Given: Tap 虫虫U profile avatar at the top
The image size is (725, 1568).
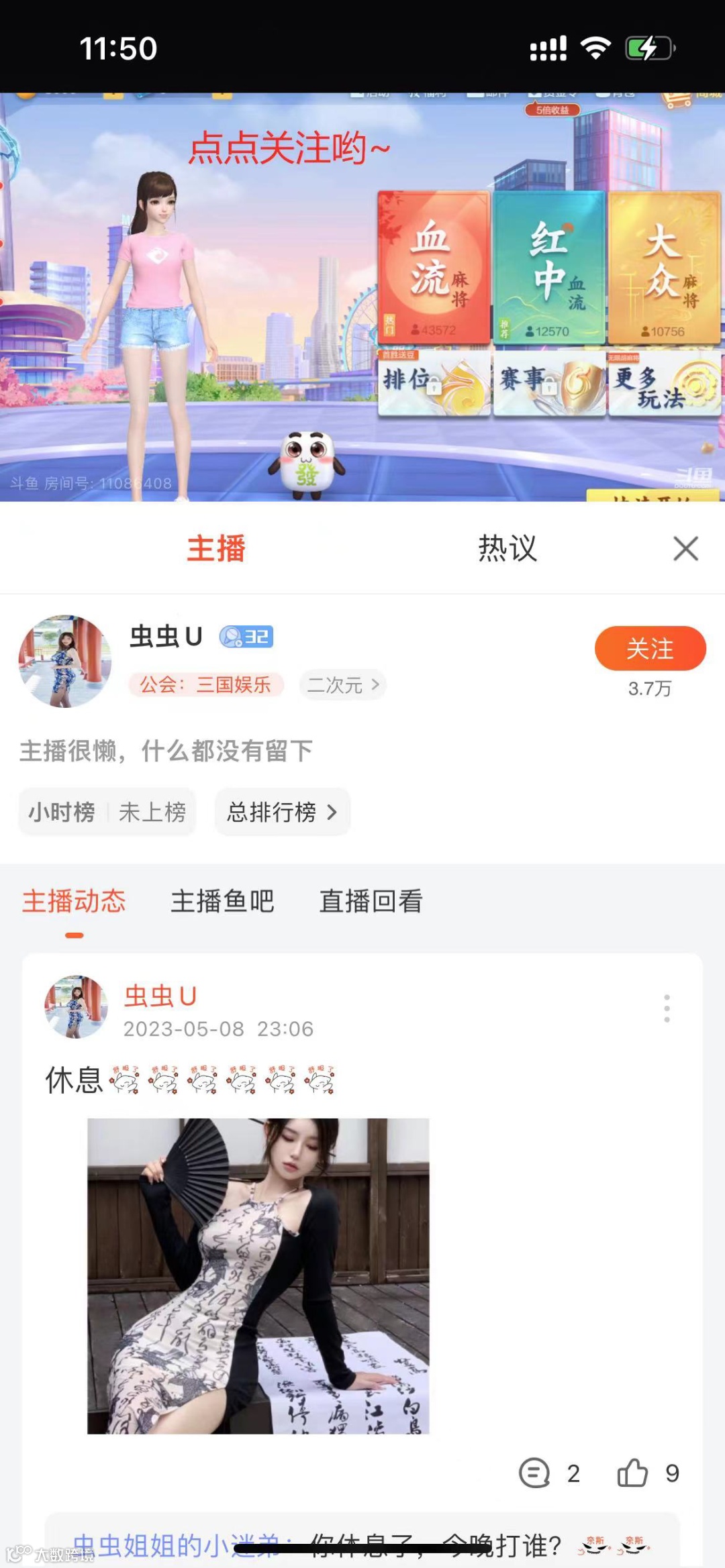Looking at the screenshot, I should tap(65, 661).
